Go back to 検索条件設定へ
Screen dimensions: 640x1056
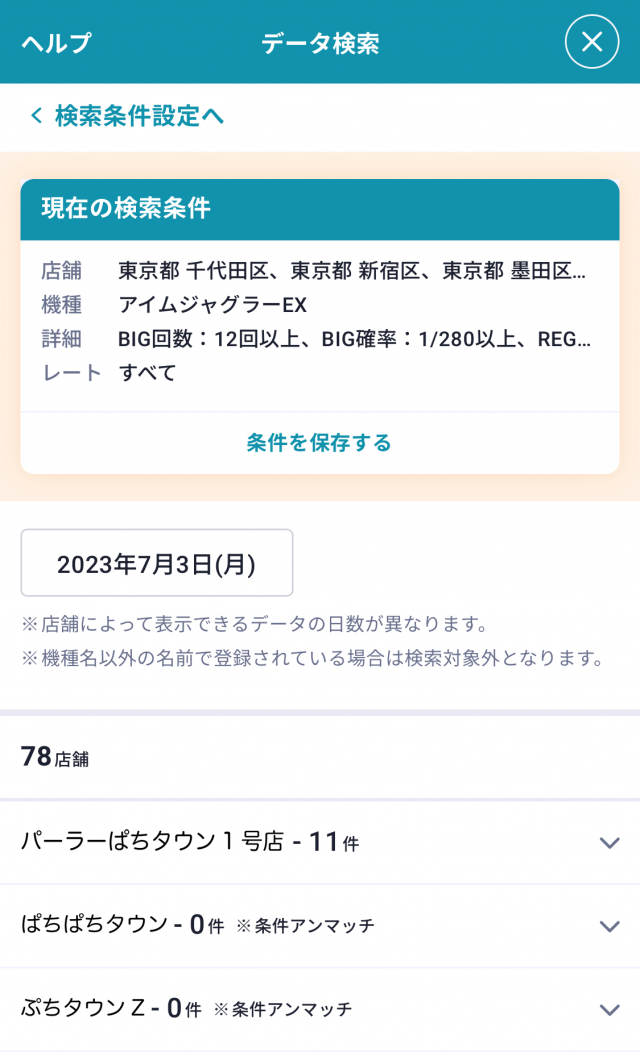(x=127, y=116)
